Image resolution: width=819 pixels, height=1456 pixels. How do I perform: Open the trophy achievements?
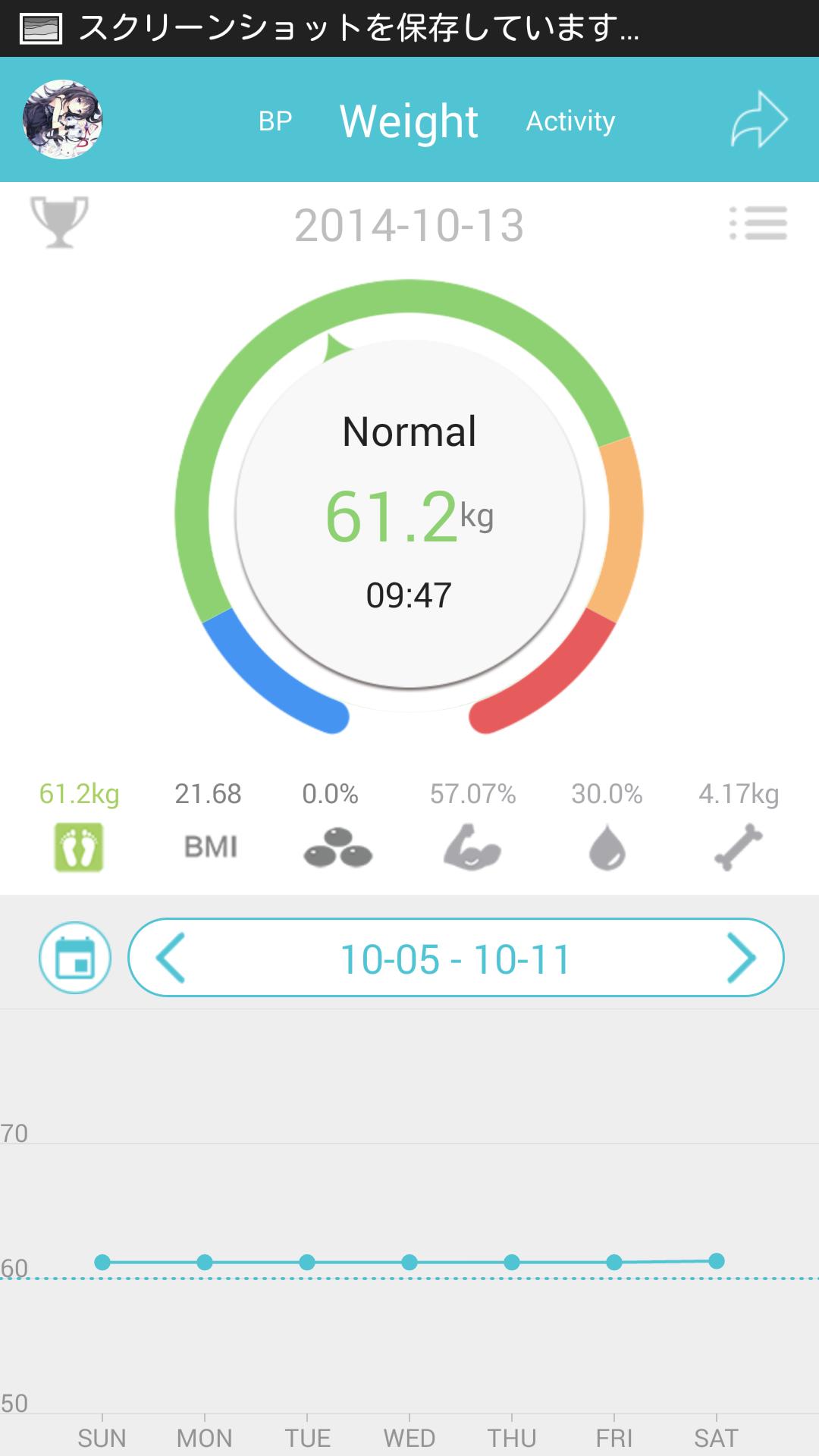tap(59, 221)
